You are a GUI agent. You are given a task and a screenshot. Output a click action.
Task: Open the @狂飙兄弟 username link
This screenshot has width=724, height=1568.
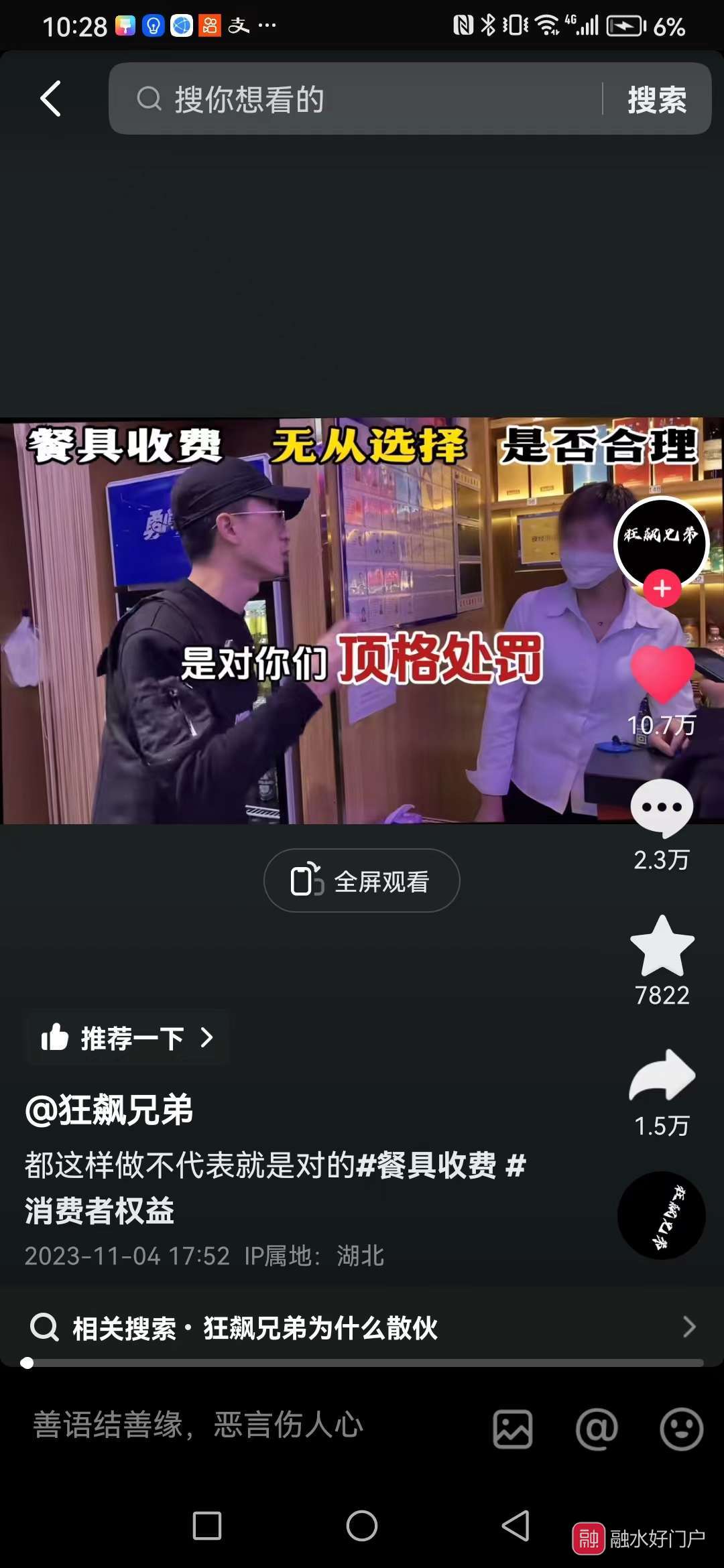[x=109, y=1110]
